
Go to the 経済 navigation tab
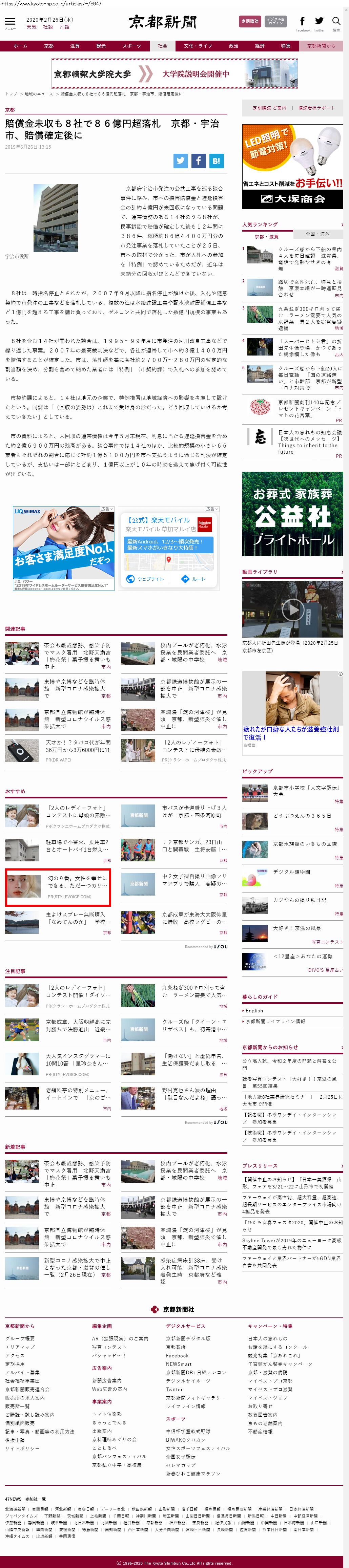pos(260,46)
